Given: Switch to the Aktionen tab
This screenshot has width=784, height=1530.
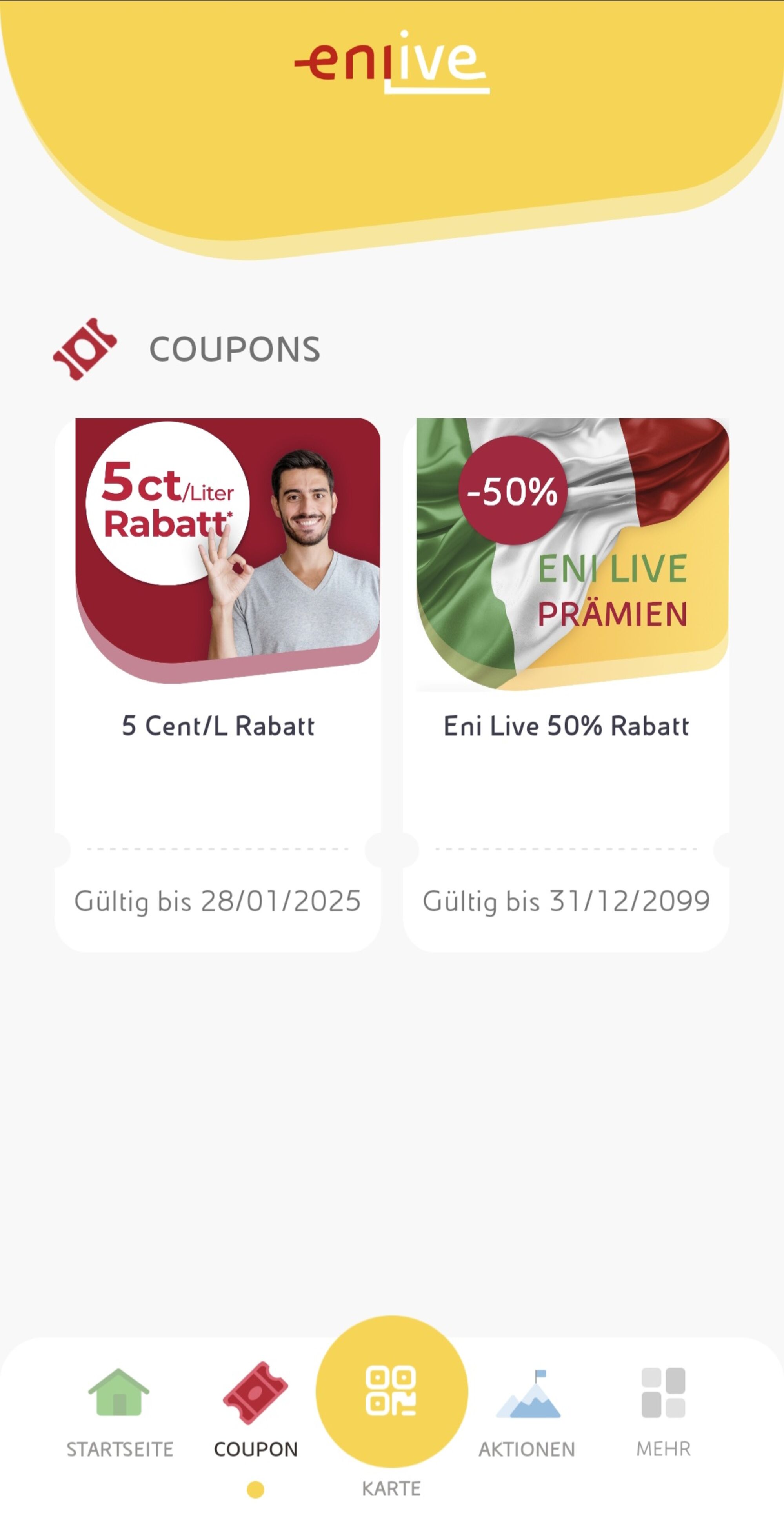Looking at the screenshot, I should [x=528, y=1414].
